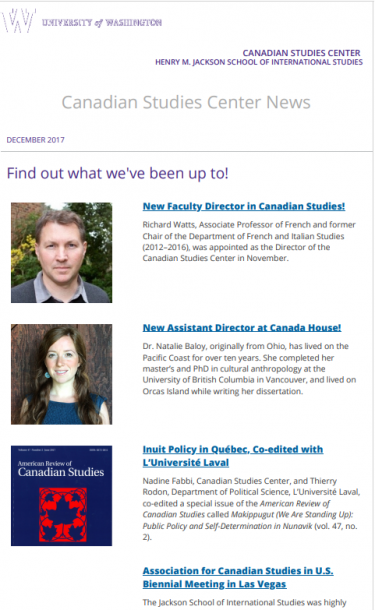Open the New Faculty Director in Canadian Studies link
375x610 pixels.
pyautogui.click(x=244, y=206)
